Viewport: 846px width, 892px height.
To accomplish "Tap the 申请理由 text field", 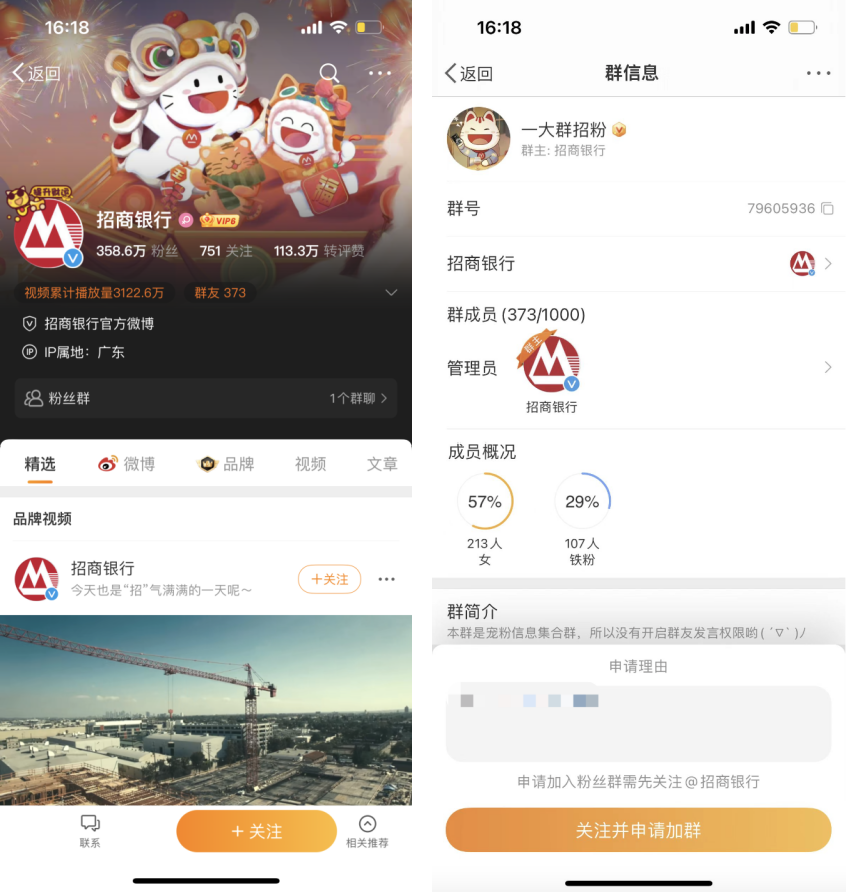I will (638, 724).
